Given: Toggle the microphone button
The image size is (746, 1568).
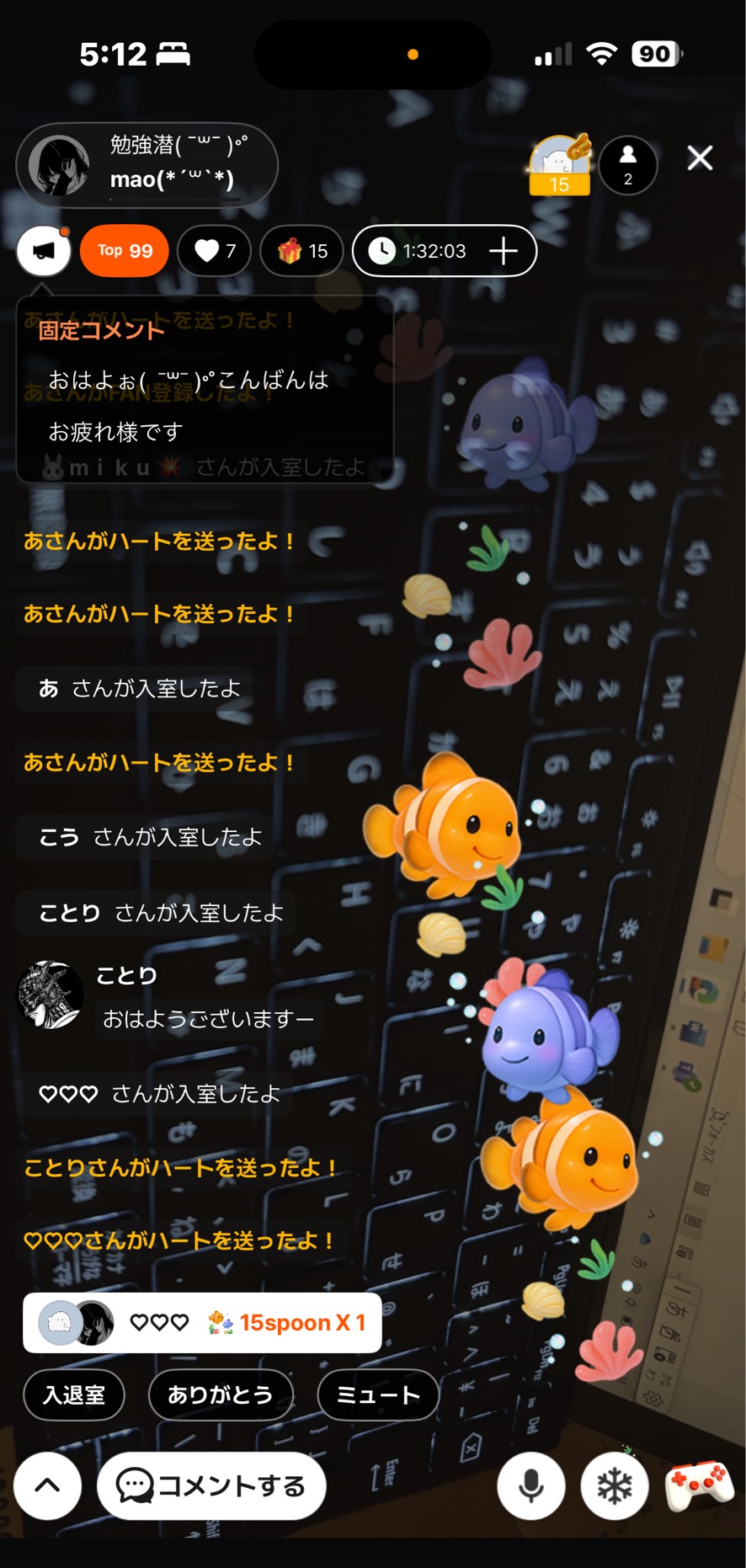Looking at the screenshot, I should (x=530, y=1486).
